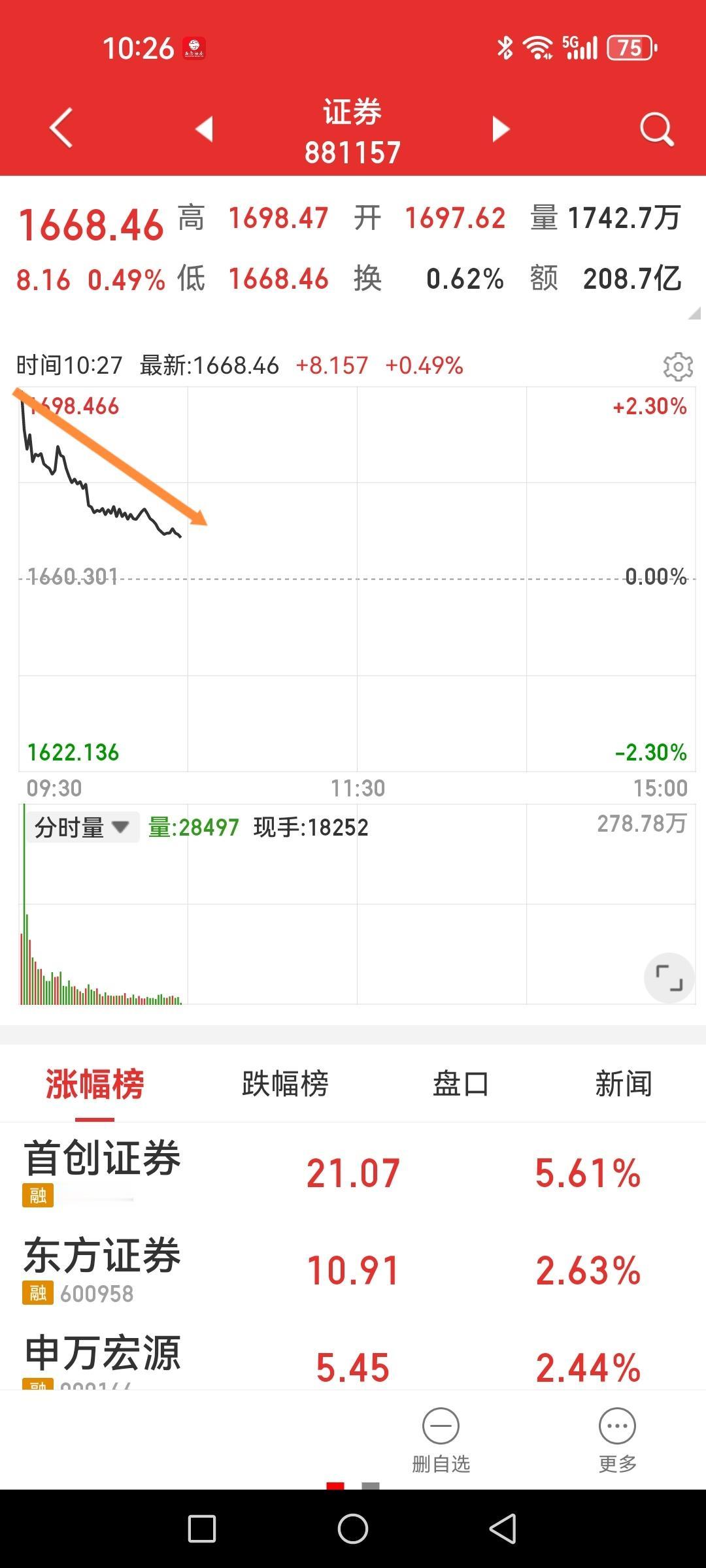Switch to the 跌幅榜 tab
Image resolution: width=706 pixels, height=1568 pixels.
click(x=286, y=1083)
